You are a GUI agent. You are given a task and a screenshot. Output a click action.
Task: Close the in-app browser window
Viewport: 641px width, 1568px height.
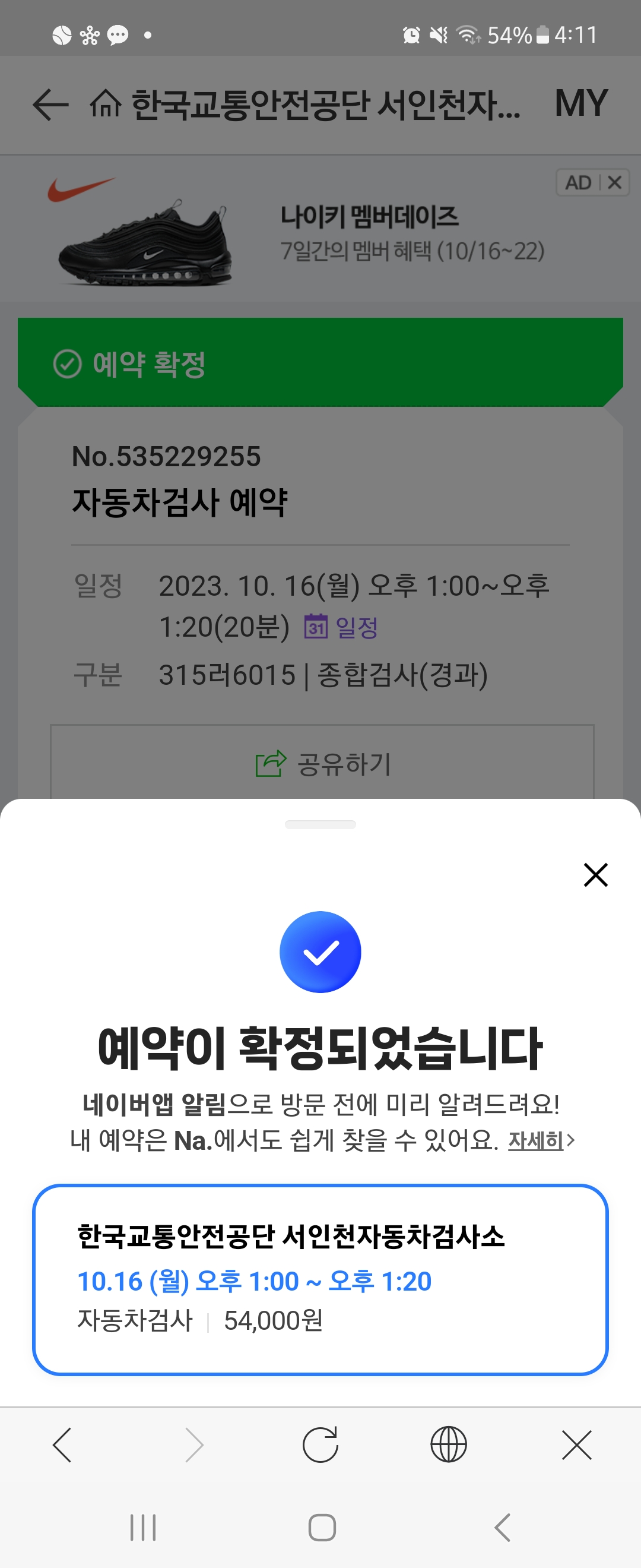click(576, 1445)
